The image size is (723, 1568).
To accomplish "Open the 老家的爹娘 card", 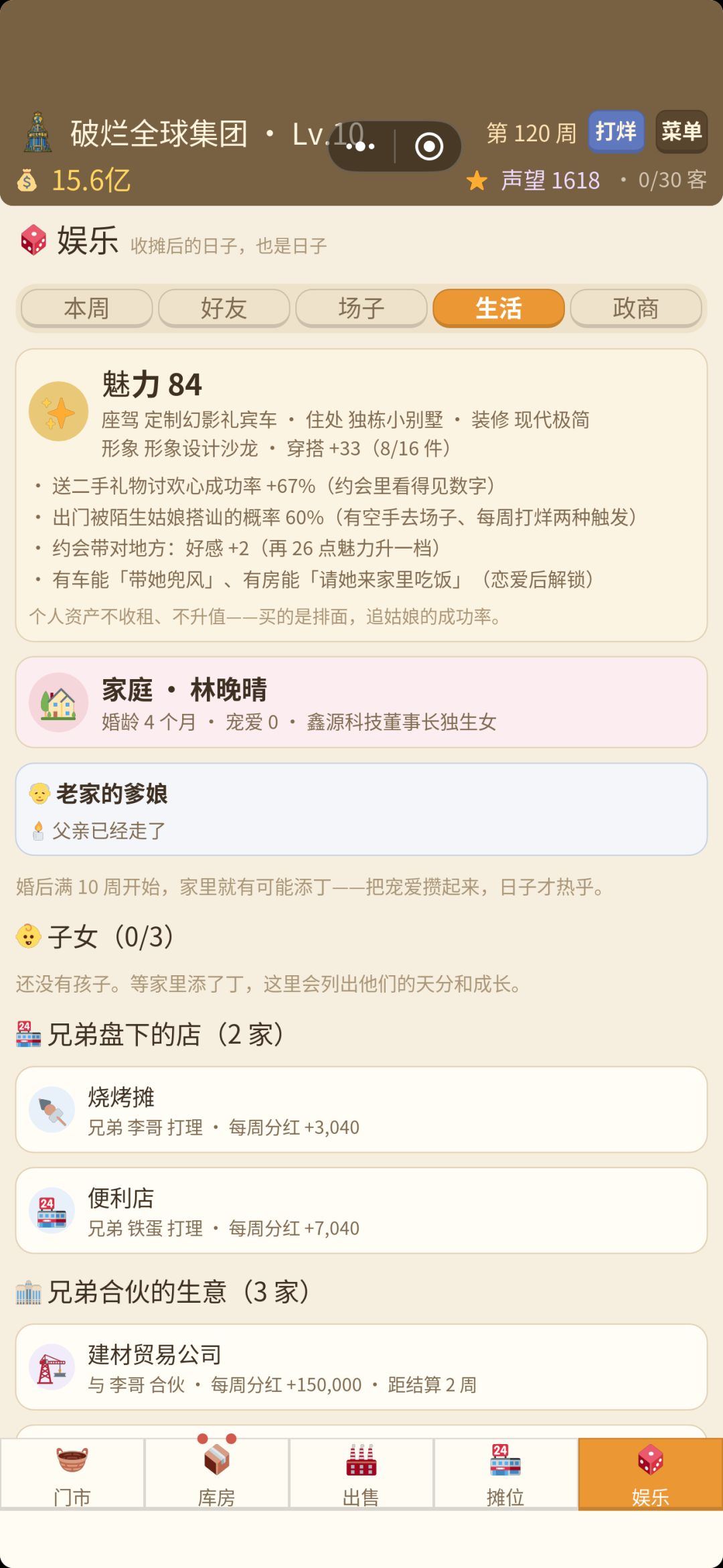I will [x=361, y=809].
